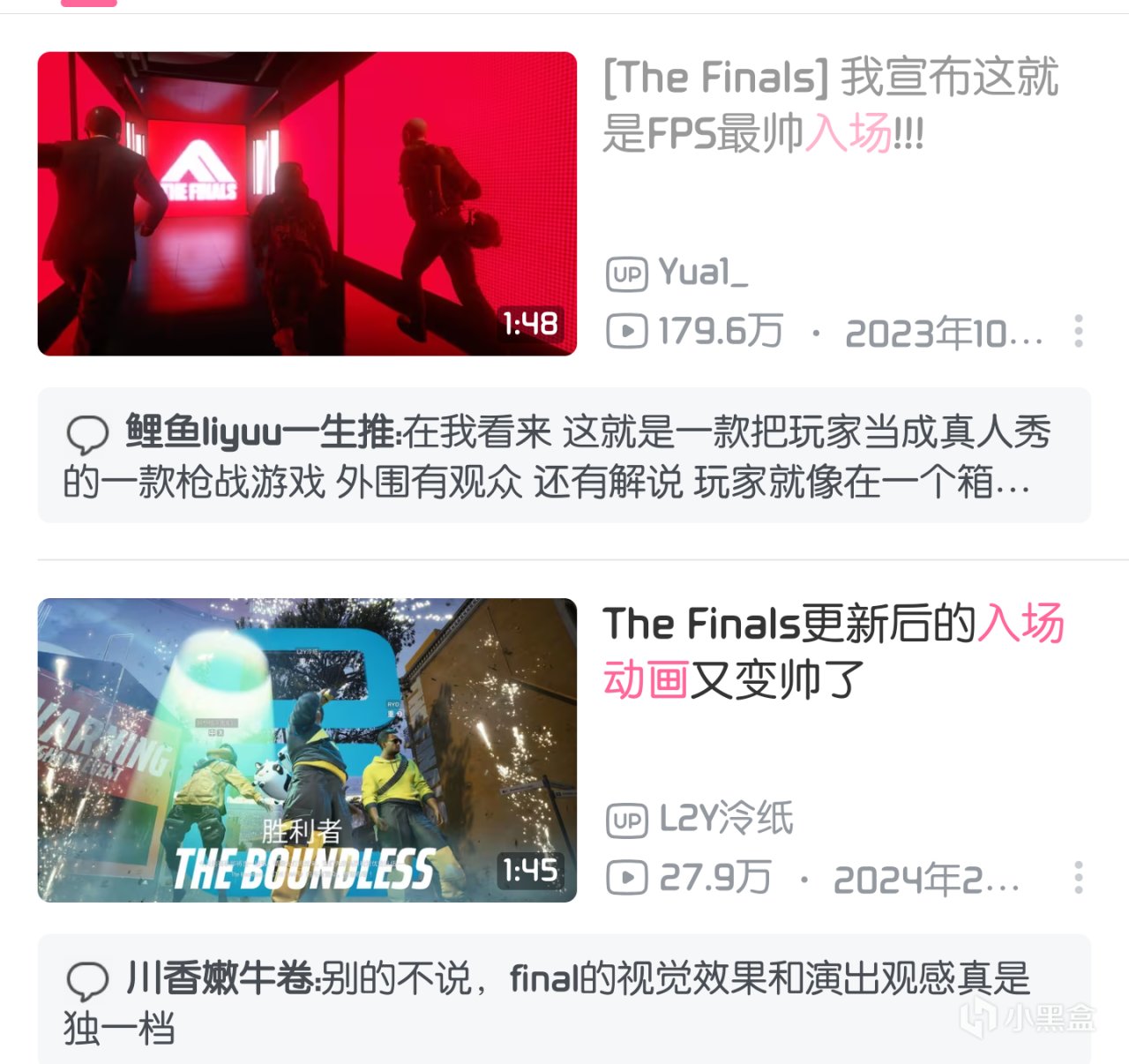Open more options for L2Y冷纸's video
This screenshot has height=1064, width=1129.
click(x=1078, y=878)
